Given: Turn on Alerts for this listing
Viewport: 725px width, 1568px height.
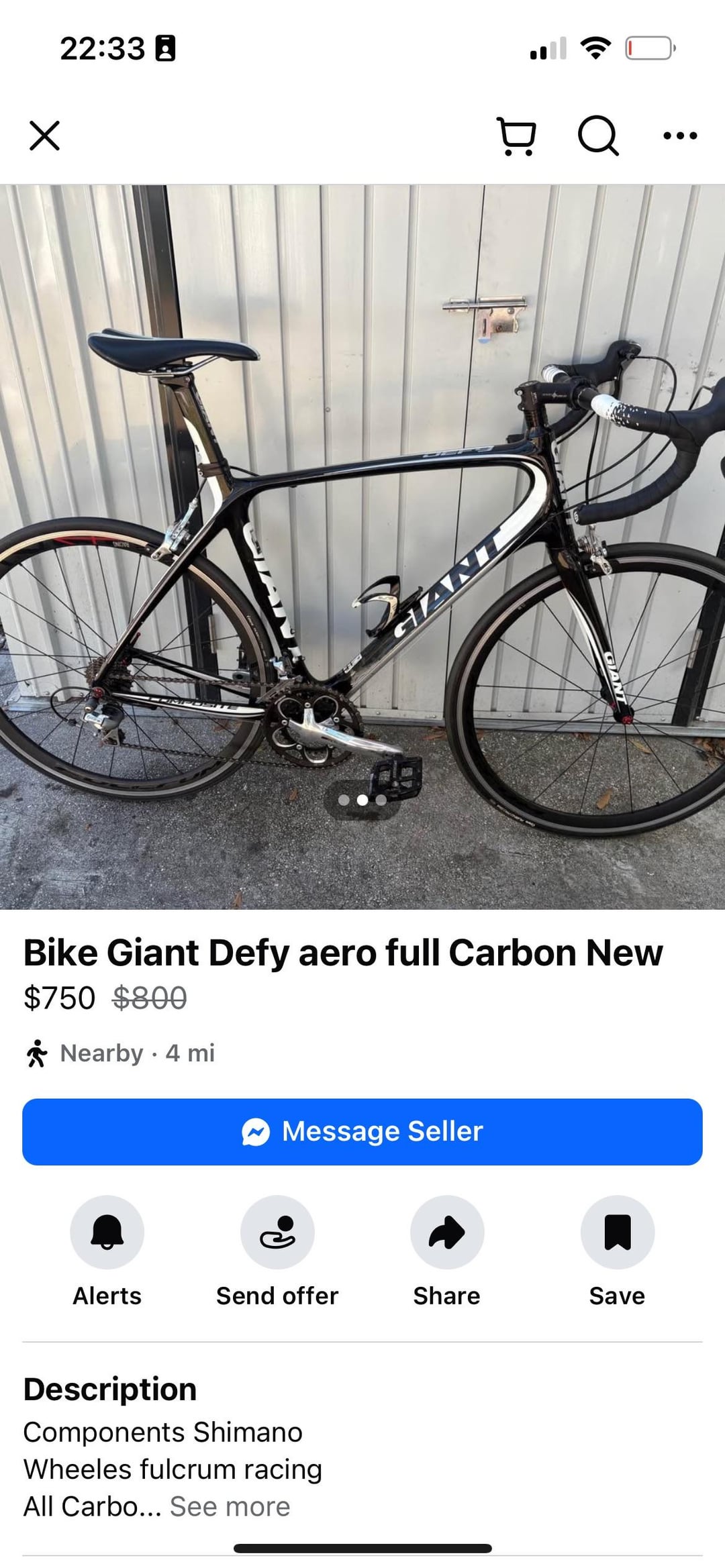Looking at the screenshot, I should pyautogui.click(x=107, y=1232).
